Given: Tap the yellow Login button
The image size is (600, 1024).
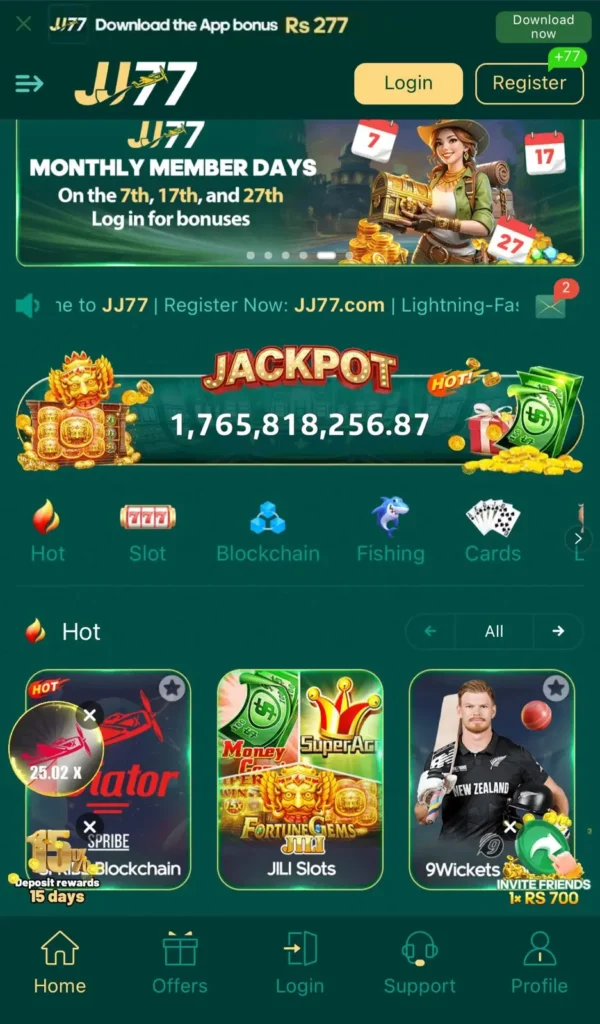Looking at the screenshot, I should click(408, 84).
